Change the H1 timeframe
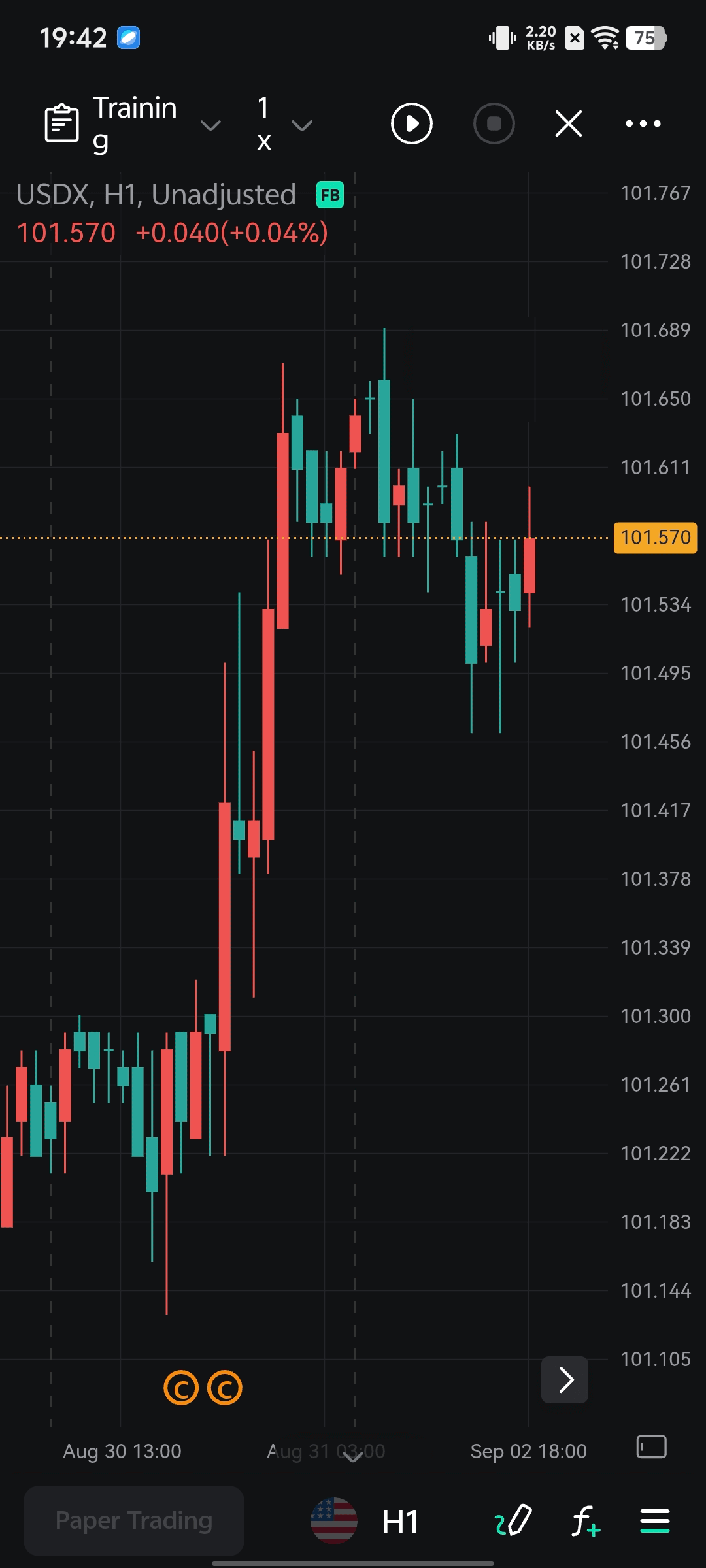The height and width of the screenshot is (1568, 706). 400,1521
